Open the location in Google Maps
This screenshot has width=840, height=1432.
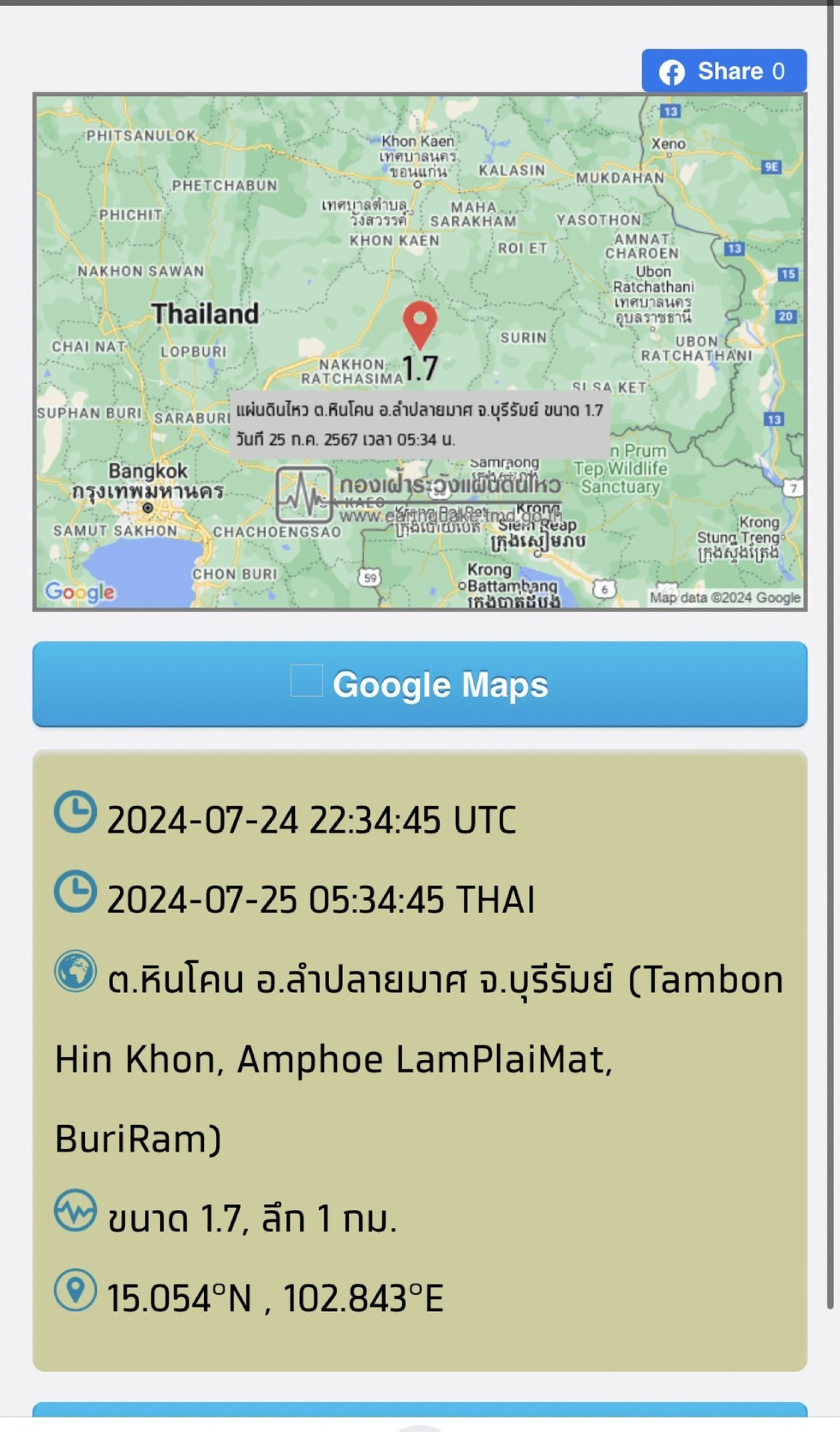(x=419, y=685)
